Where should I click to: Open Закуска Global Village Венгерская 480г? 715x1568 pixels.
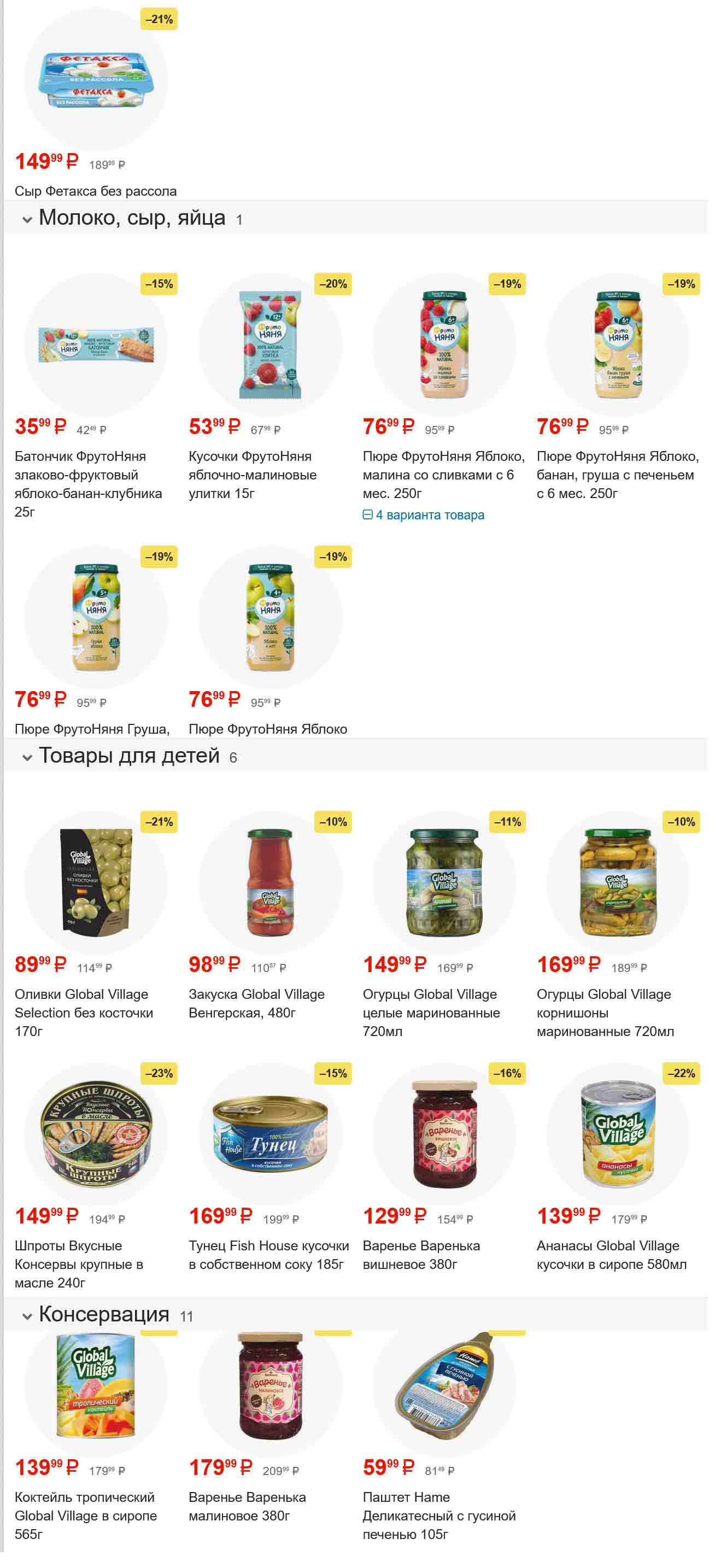(x=256, y=1003)
